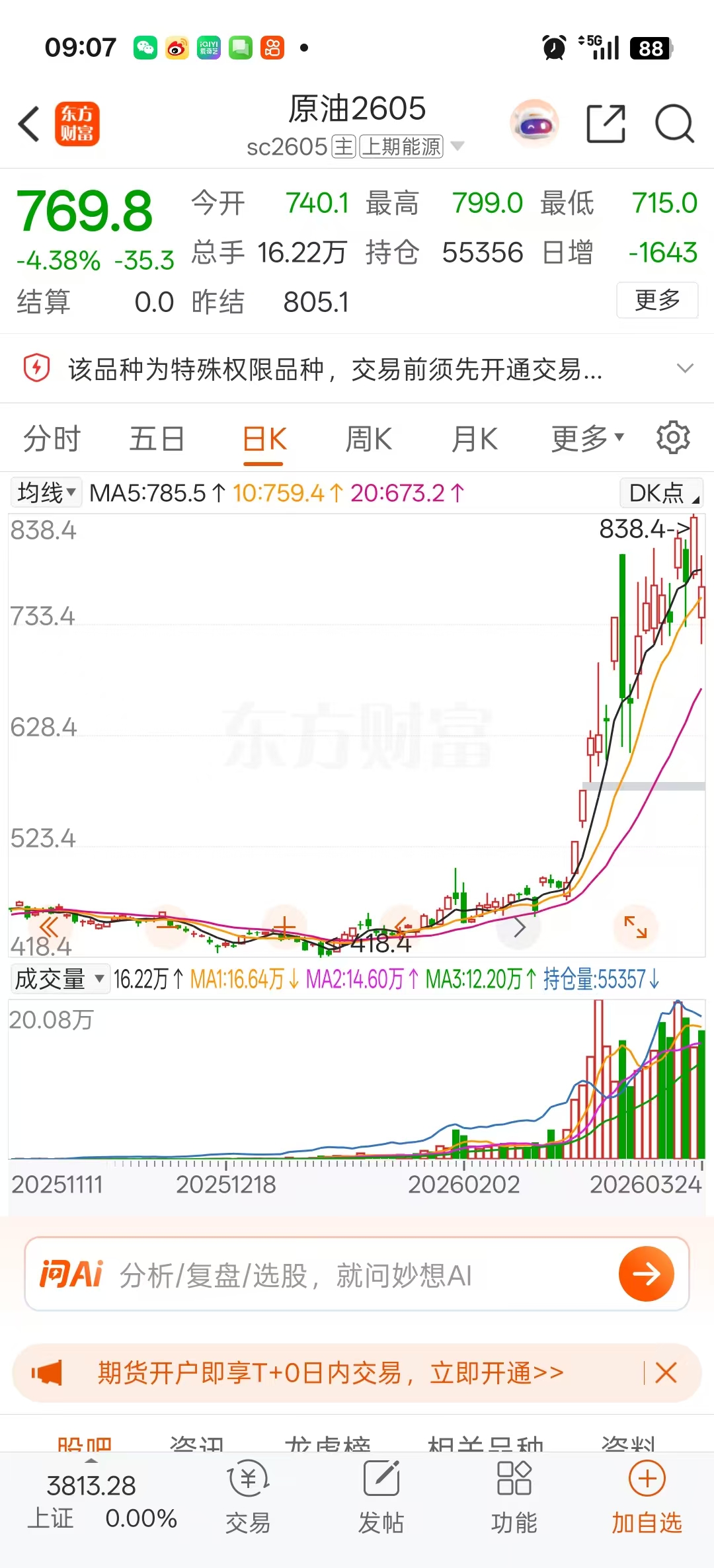The height and width of the screenshot is (1568, 714).
Task: Open chart settings gear
Action: [x=673, y=438]
